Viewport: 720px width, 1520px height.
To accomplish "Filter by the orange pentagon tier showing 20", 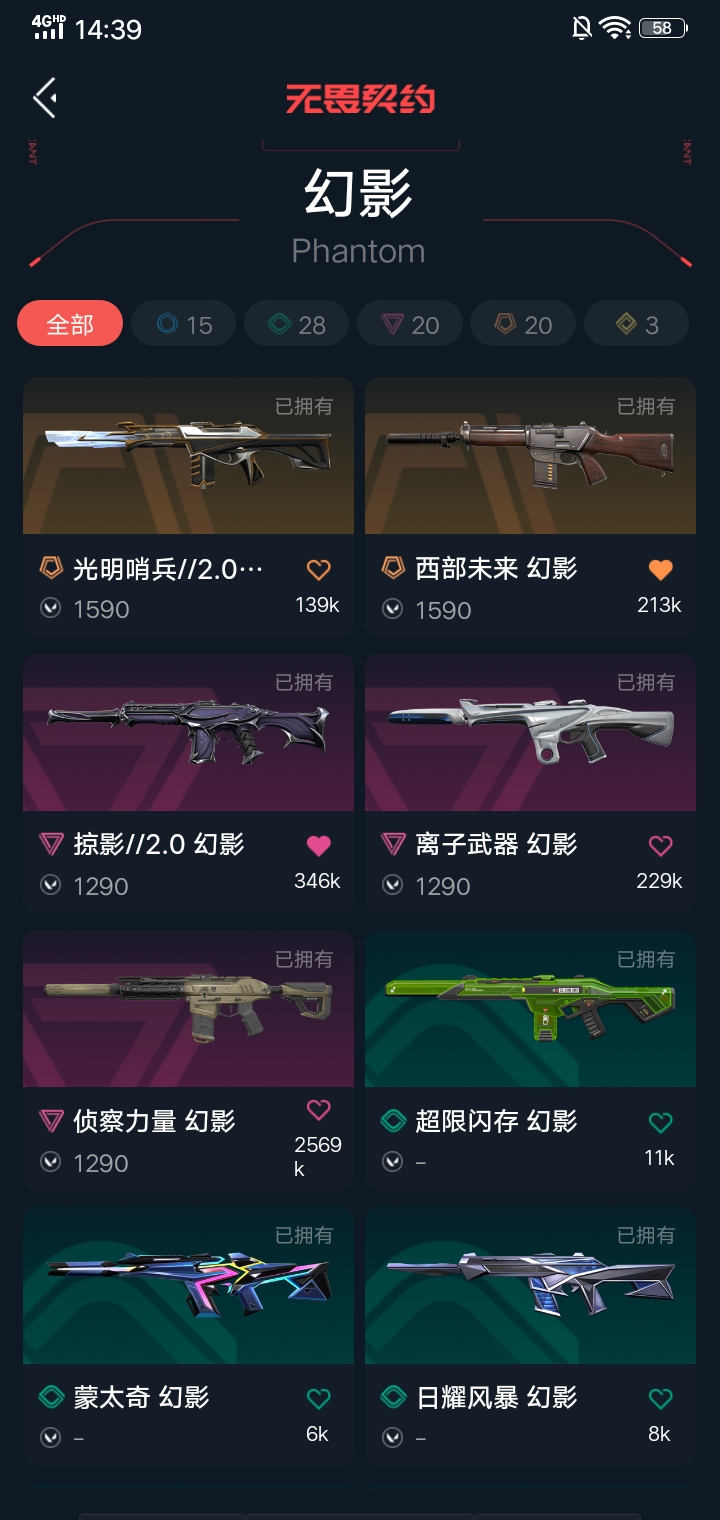I will (523, 324).
